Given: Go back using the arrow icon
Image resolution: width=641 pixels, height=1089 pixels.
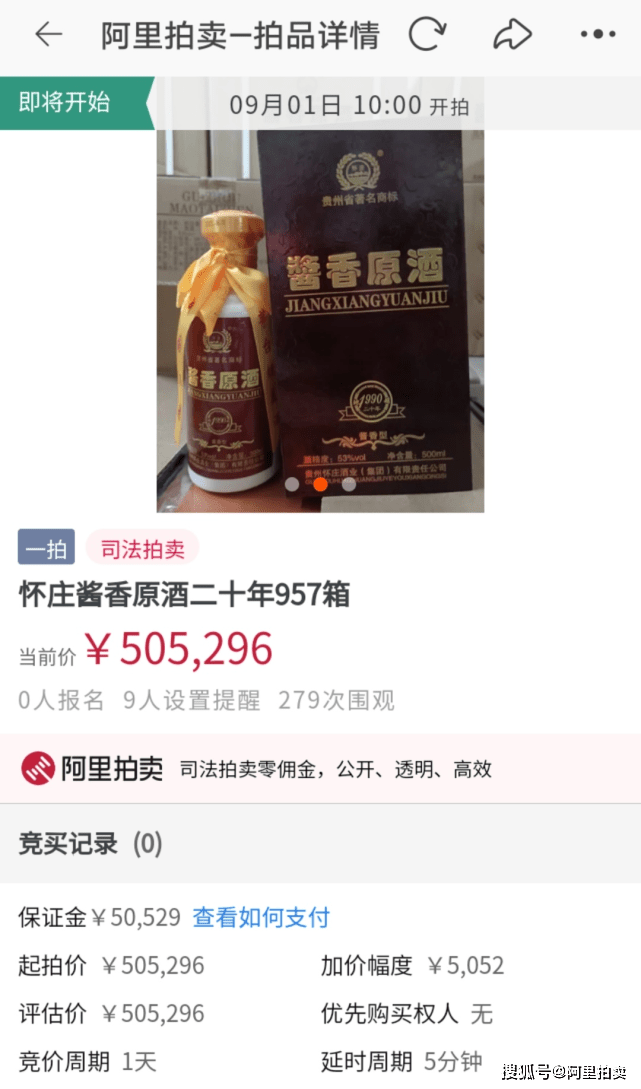Looking at the screenshot, I should point(48,35).
